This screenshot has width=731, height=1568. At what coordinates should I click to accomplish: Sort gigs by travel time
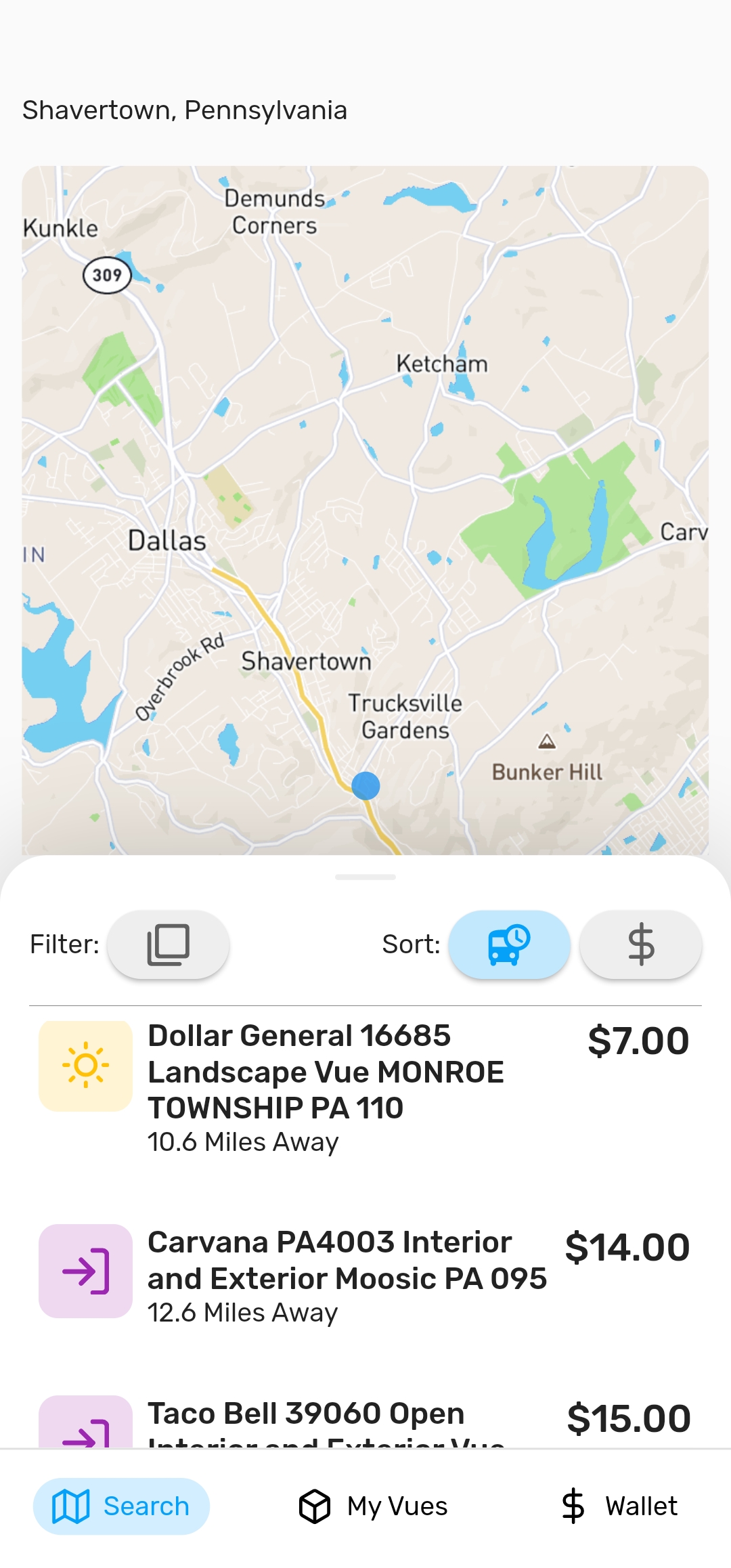tap(509, 944)
